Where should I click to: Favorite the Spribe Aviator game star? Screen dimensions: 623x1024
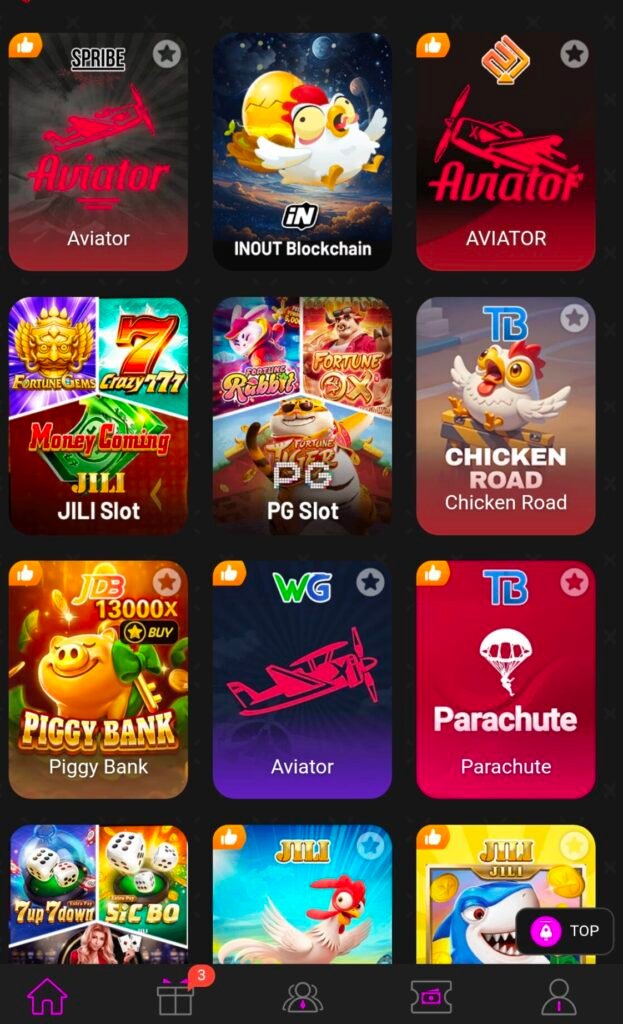tap(166, 54)
